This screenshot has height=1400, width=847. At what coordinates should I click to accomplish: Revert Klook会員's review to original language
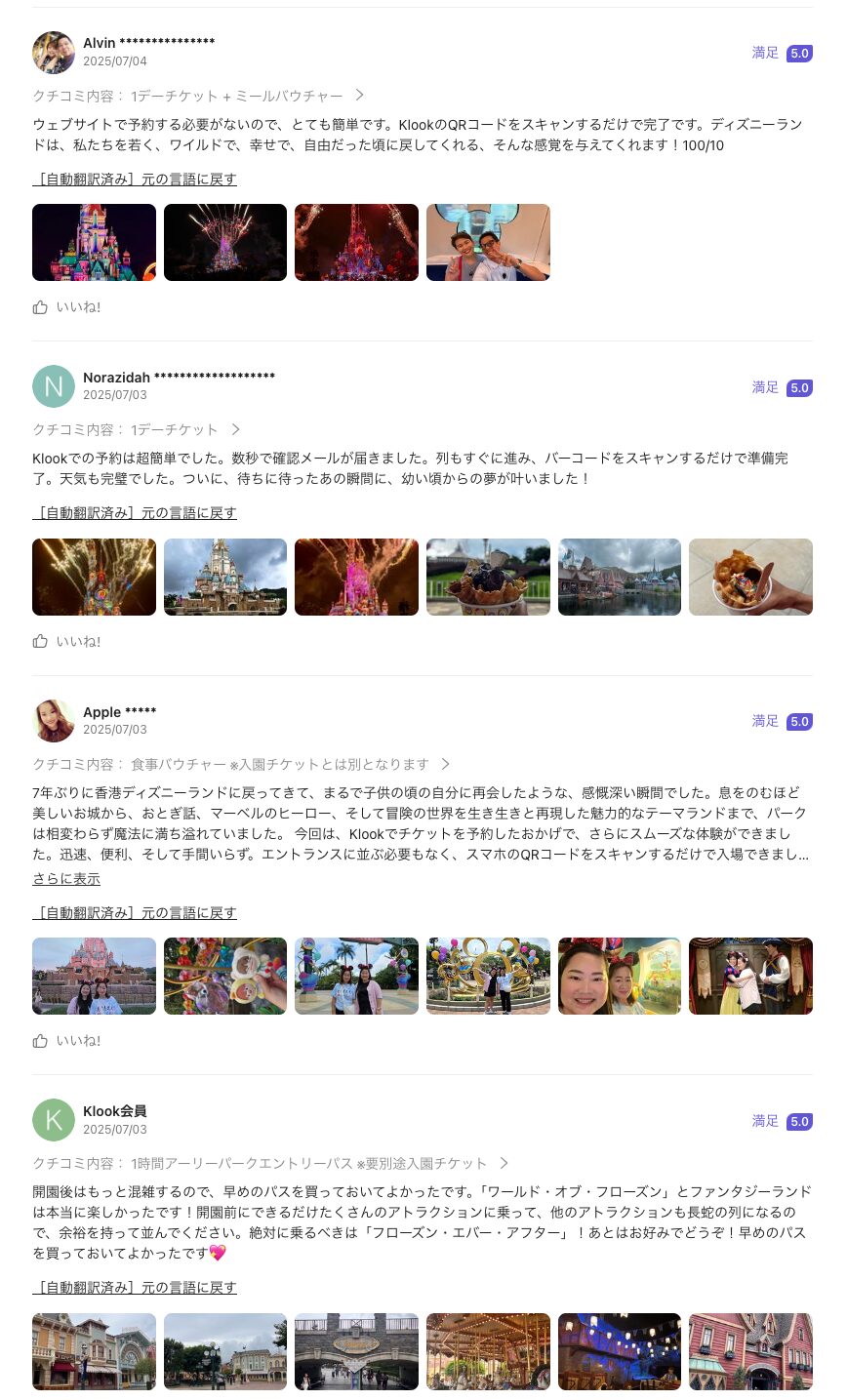(x=135, y=1288)
